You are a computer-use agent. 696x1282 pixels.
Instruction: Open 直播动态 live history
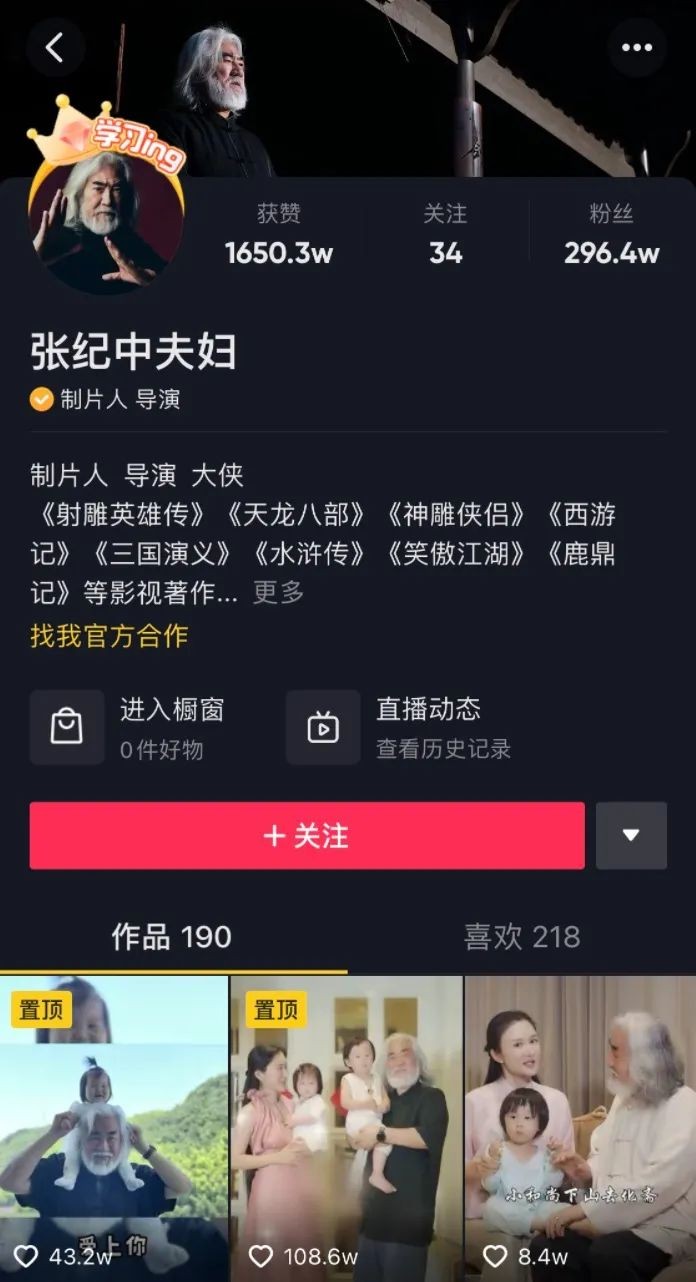(x=399, y=727)
